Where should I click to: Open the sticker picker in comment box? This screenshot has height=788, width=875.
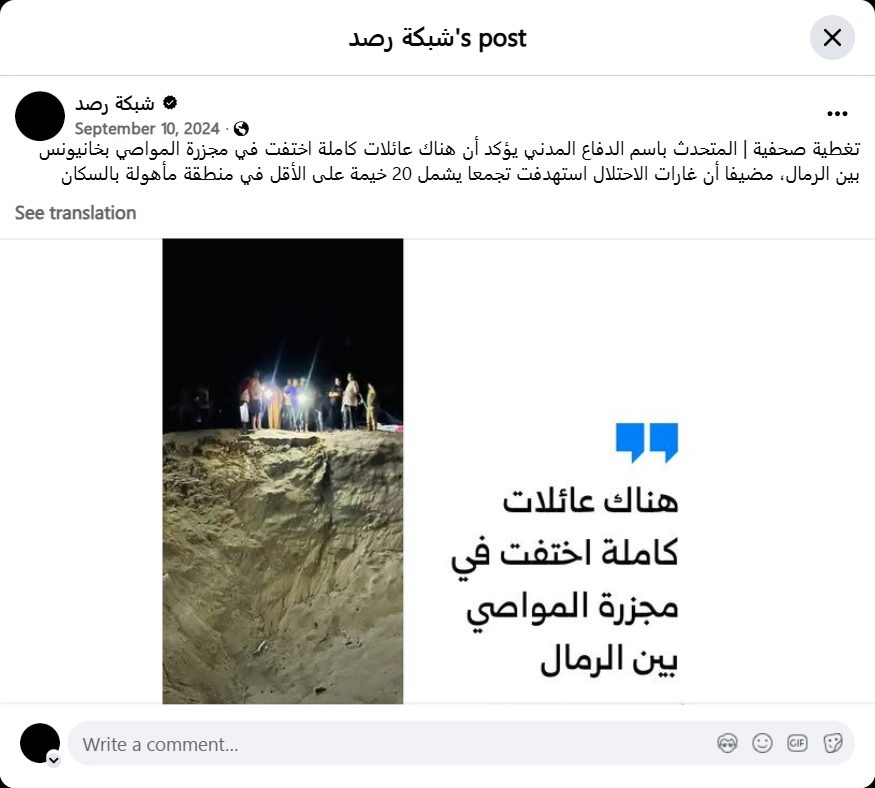(832, 743)
